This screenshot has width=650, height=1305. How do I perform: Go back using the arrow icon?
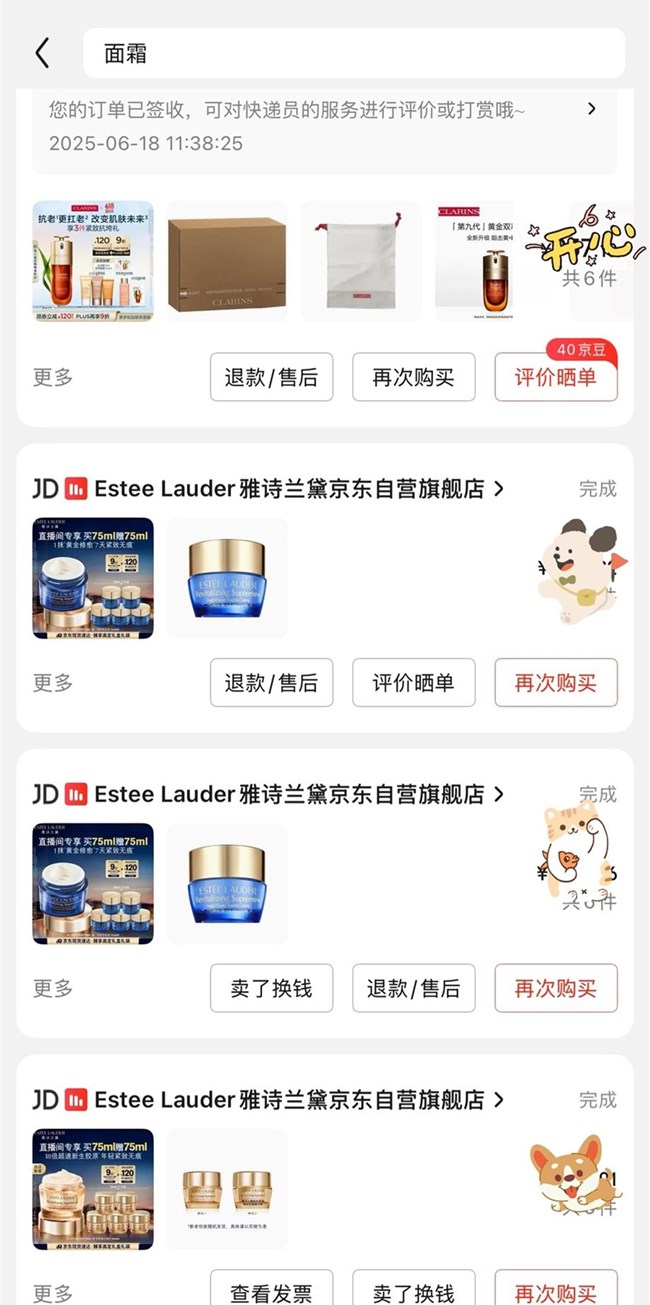pyautogui.click(x=42, y=53)
